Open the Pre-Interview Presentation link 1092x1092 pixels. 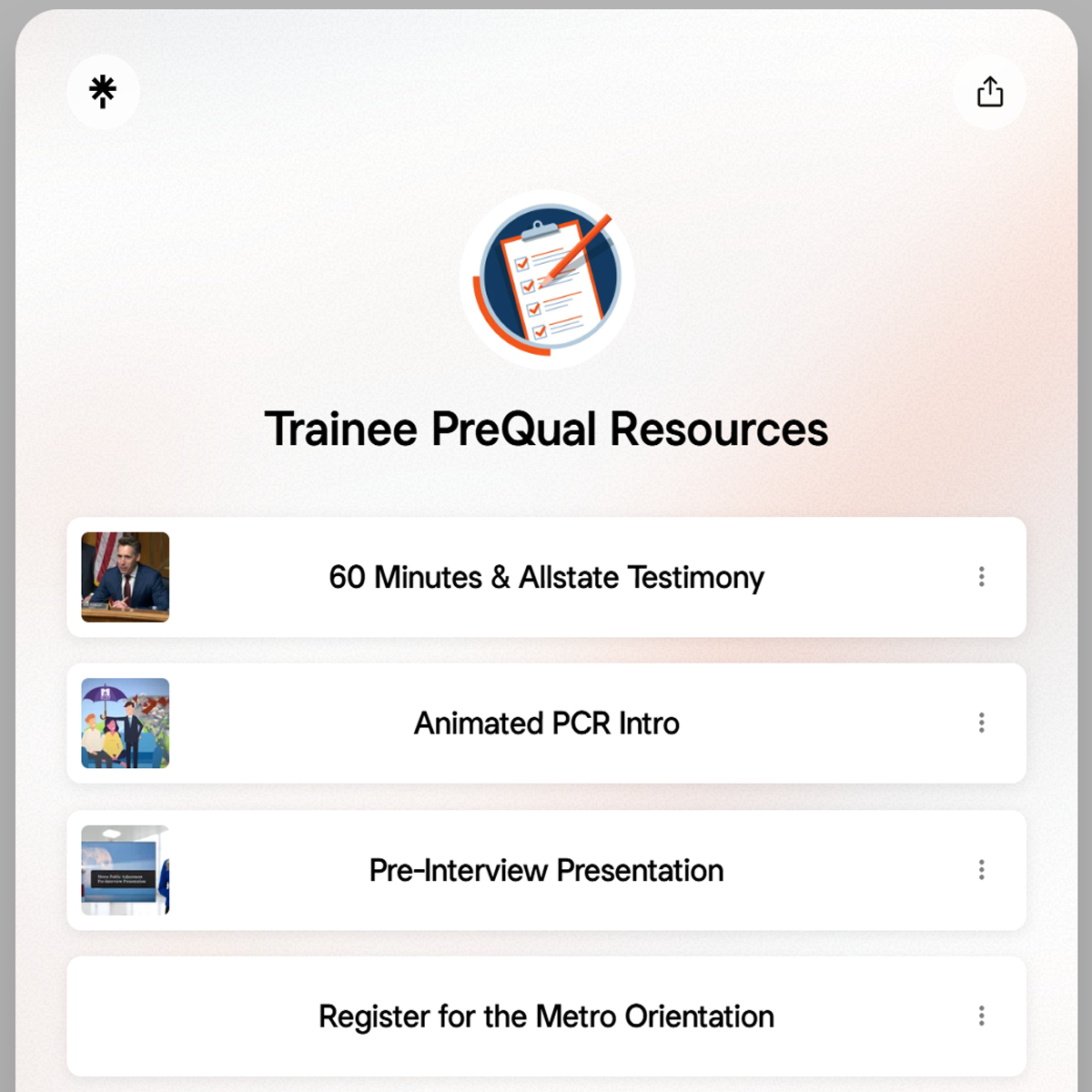point(546,870)
